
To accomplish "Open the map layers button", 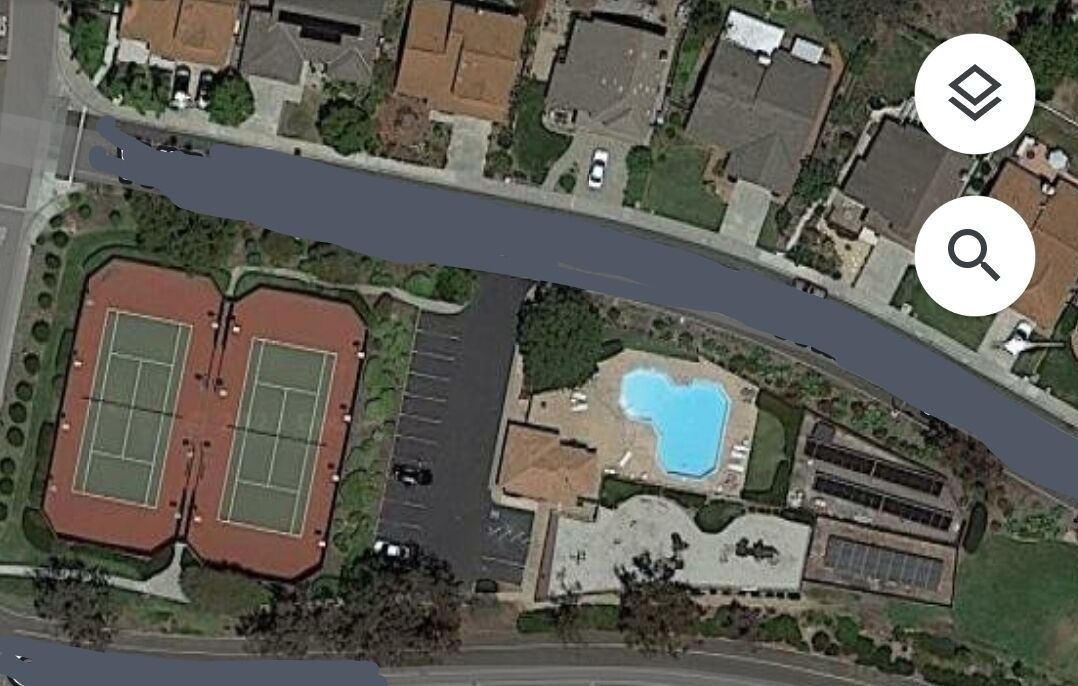I will pyautogui.click(x=974, y=94).
